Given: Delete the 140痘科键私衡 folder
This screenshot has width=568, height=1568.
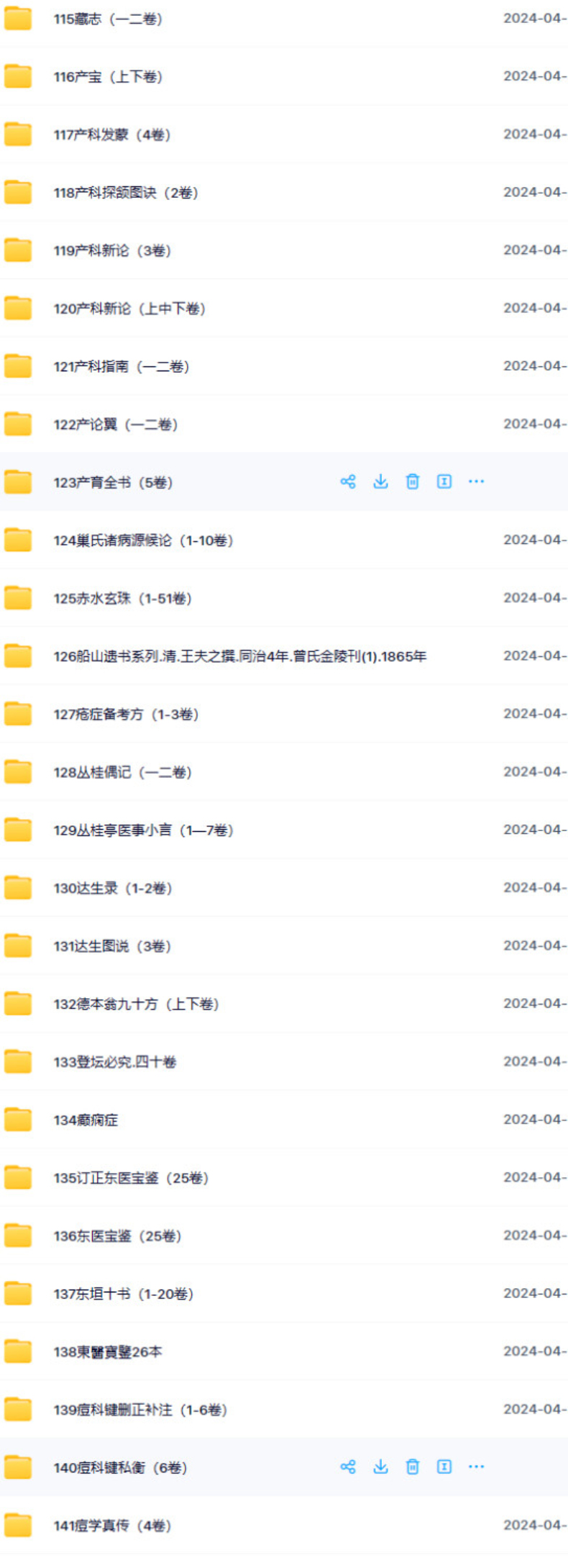Looking at the screenshot, I should 413,1467.
